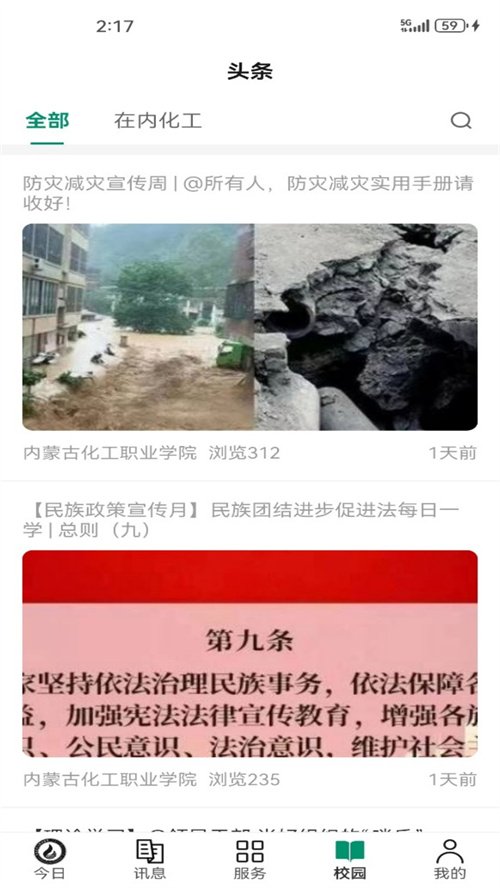Open the 防灾减灾宣传周 article

coord(250,318)
